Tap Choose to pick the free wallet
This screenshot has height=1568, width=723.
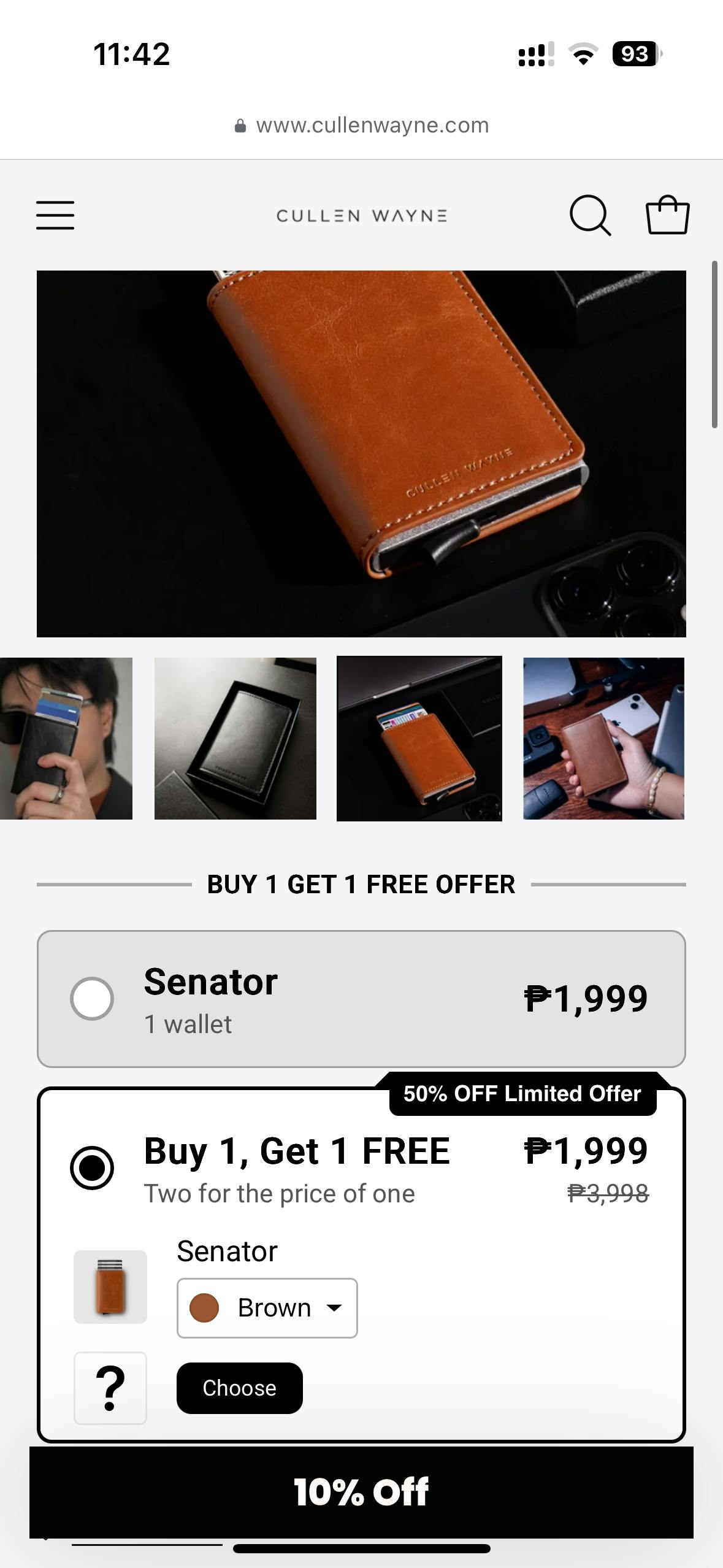240,1388
